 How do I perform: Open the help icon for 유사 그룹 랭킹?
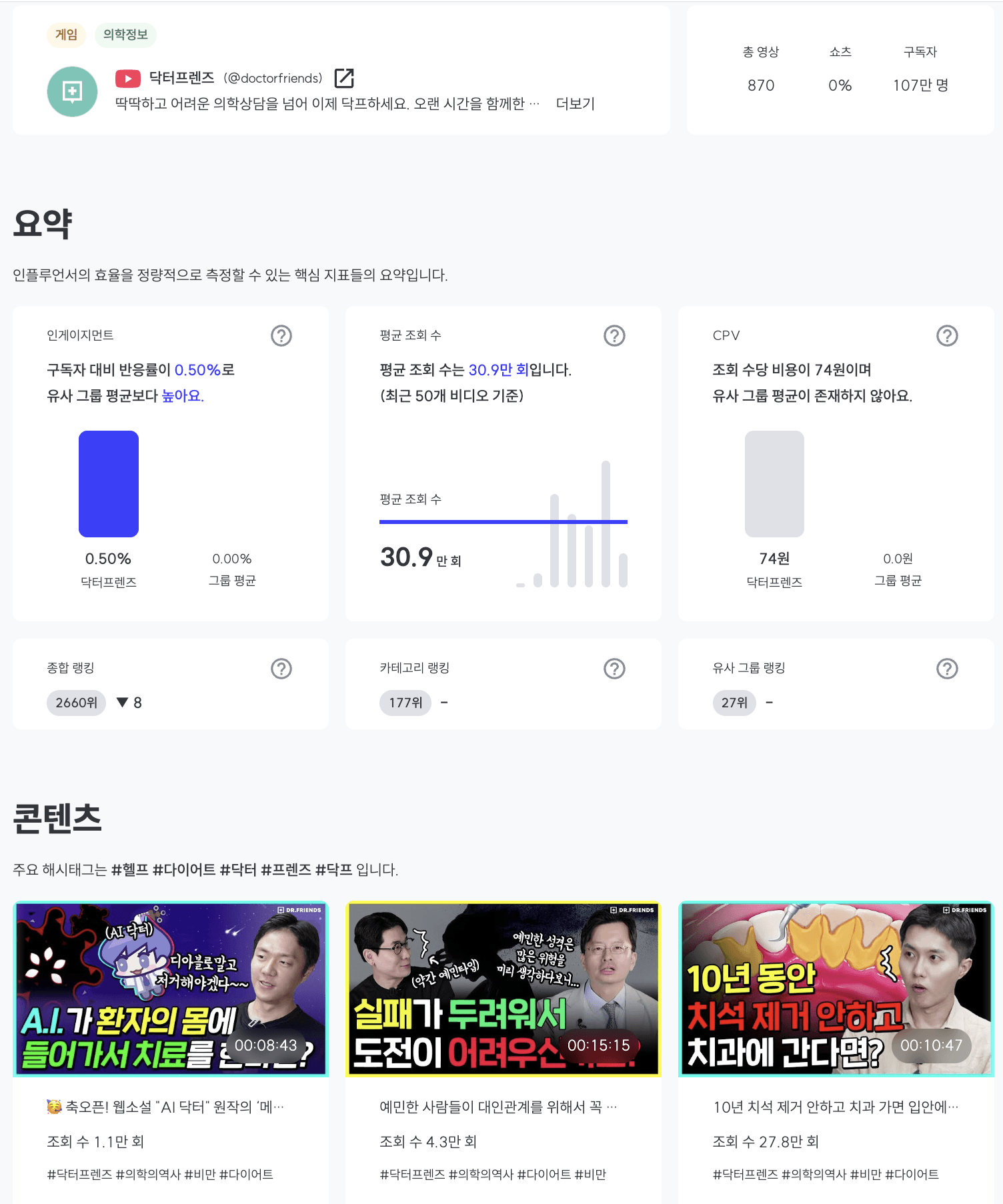point(947,668)
